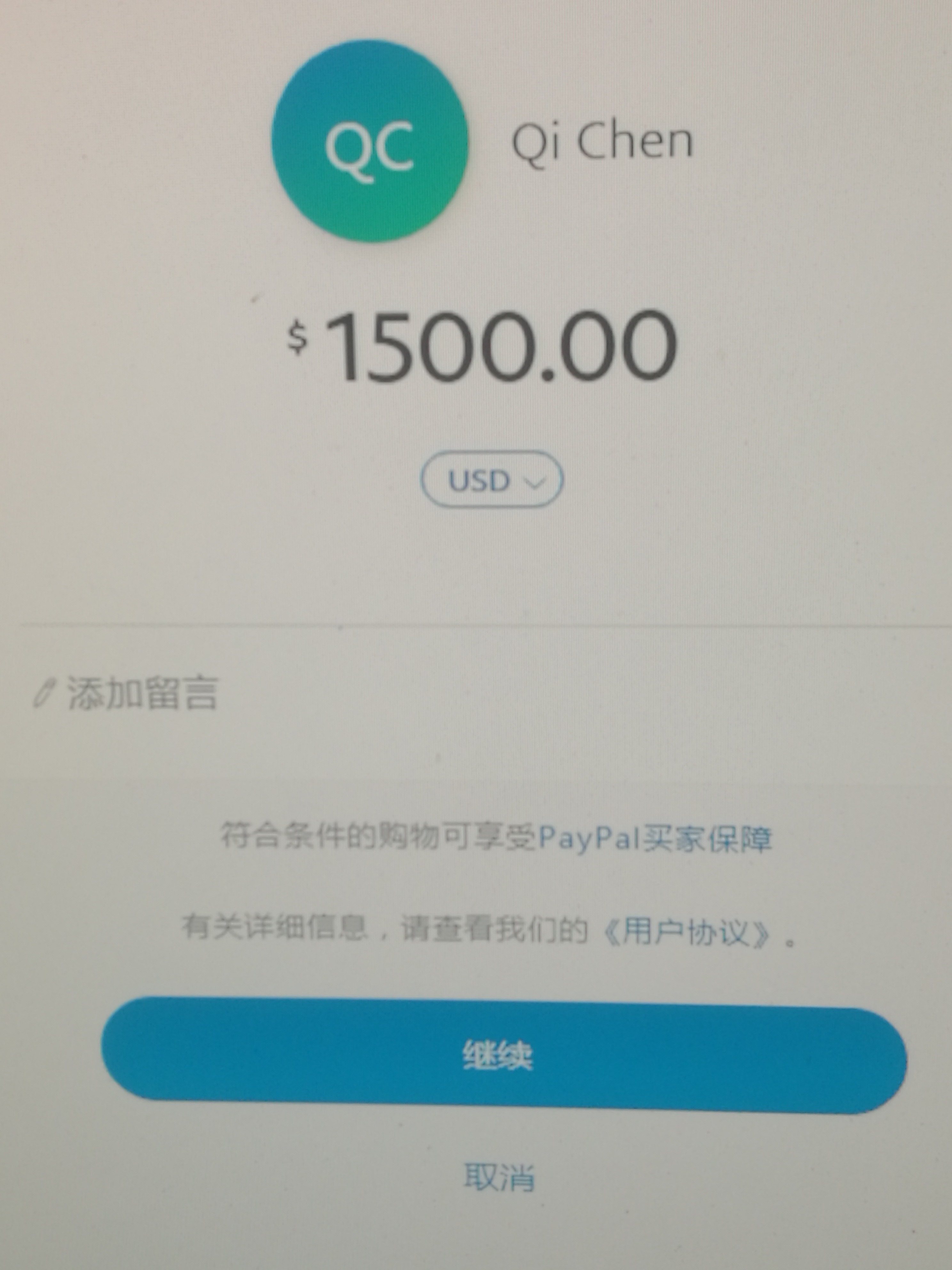The width and height of the screenshot is (952, 1270).
Task: Tap the 继续 button
Action: click(x=498, y=1055)
